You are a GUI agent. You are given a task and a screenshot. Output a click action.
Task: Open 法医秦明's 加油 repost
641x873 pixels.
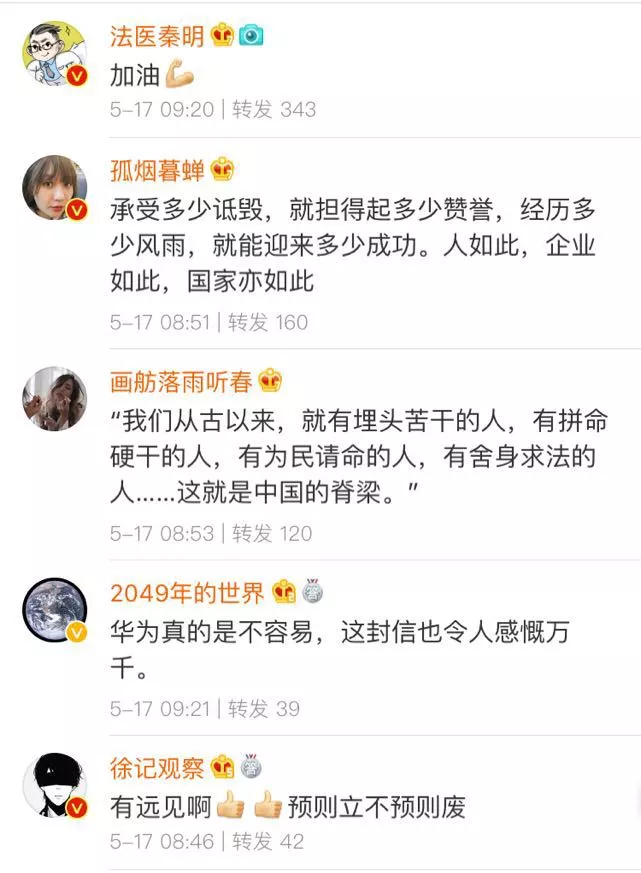pyautogui.click(x=136, y=75)
